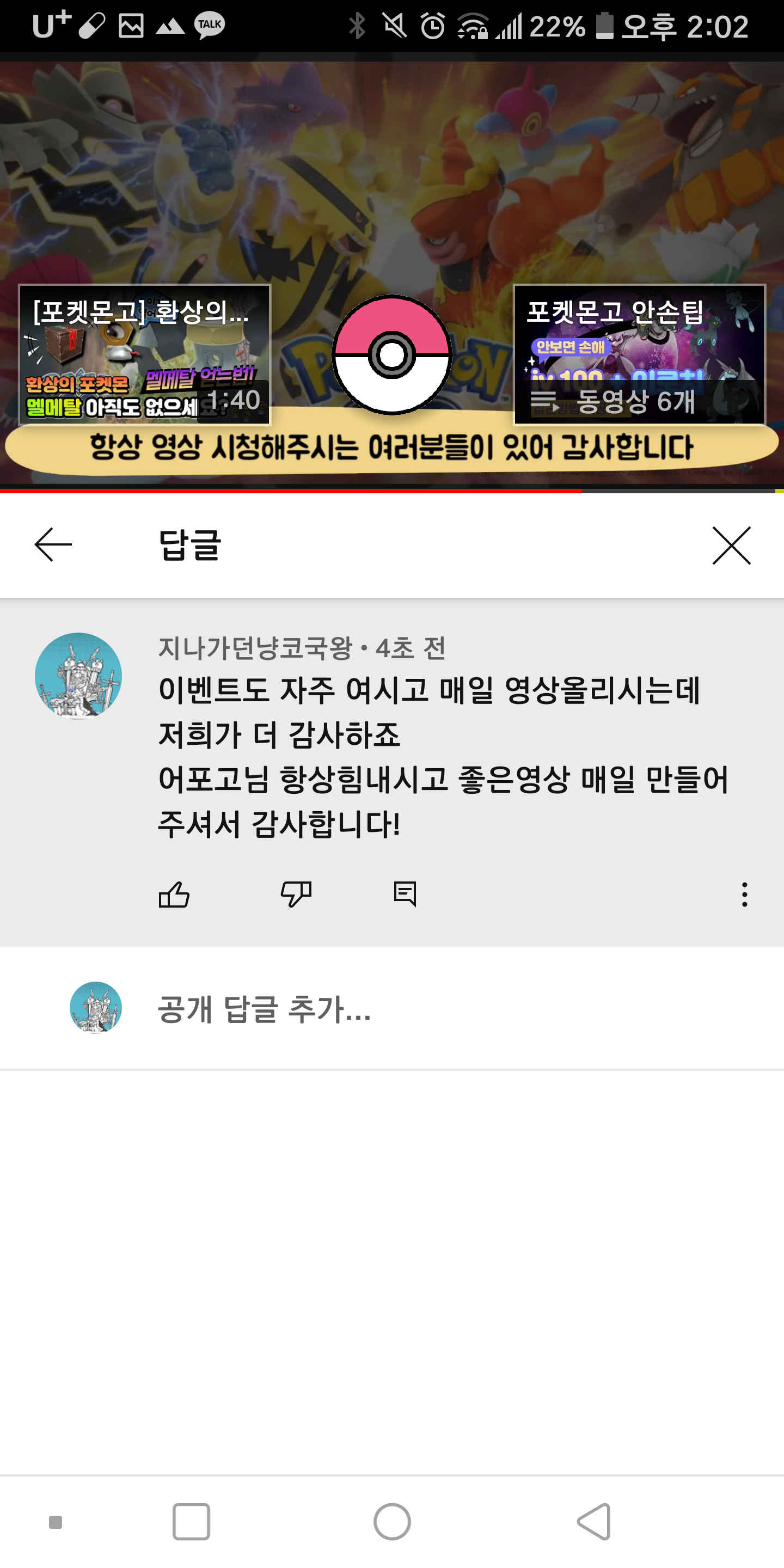Viewport: 784px width, 1568px height.
Task: Dislike 지나가던냥코국왕's comment
Action: 296,895
